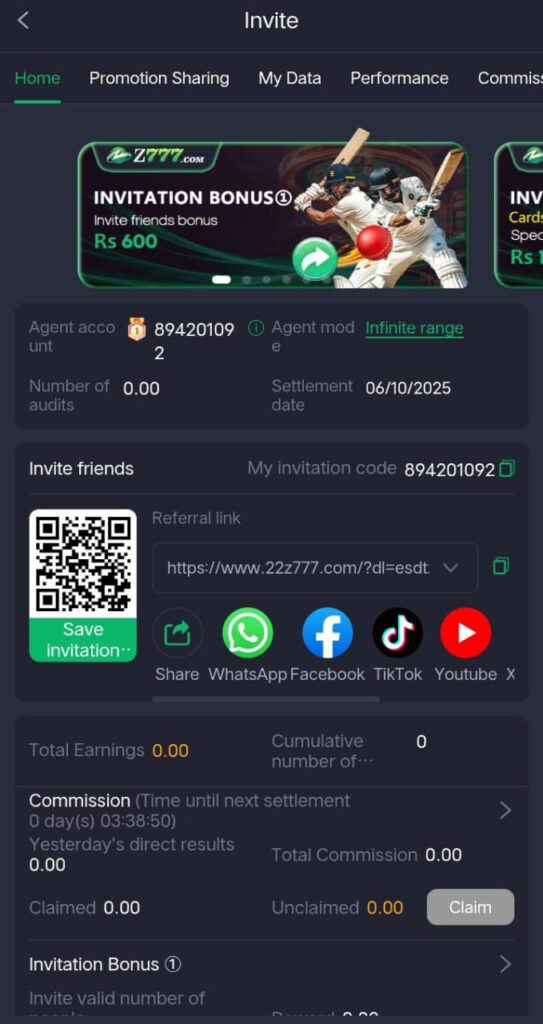Image resolution: width=543 pixels, height=1024 pixels.
Task: Open agent account info icon
Action: tap(255, 328)
